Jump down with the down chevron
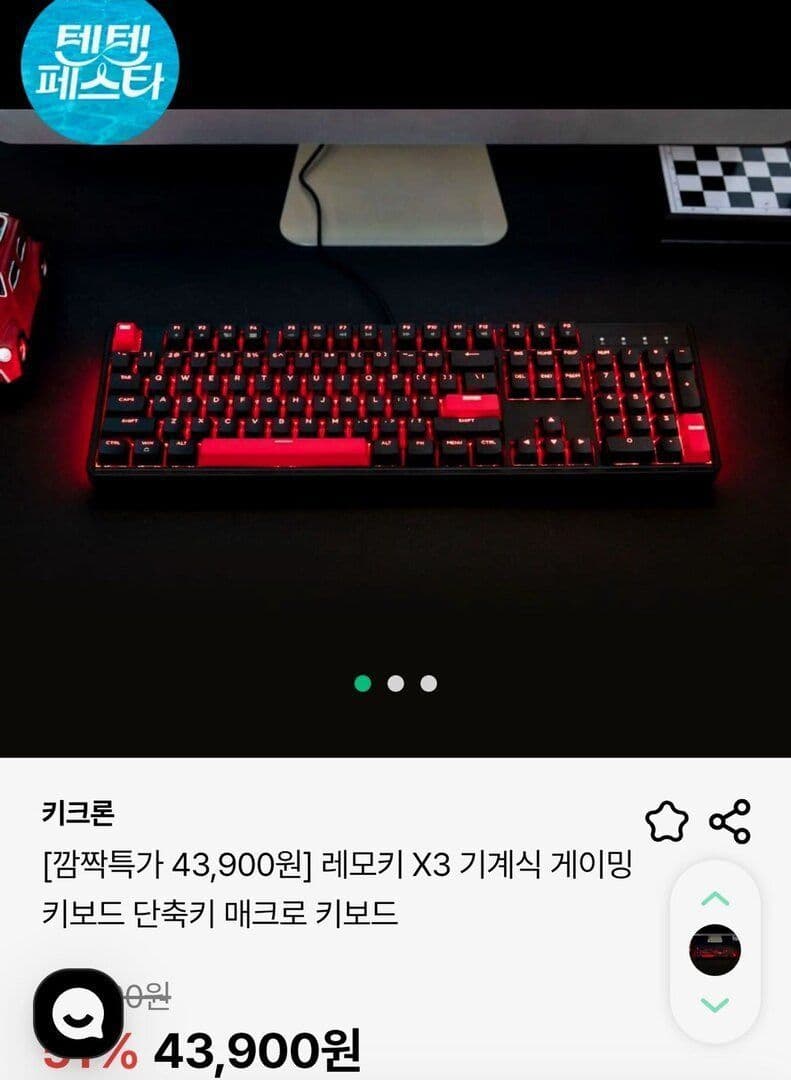Image resolution: width=791 pixels, height=1080 pixels. [715, 1004]
